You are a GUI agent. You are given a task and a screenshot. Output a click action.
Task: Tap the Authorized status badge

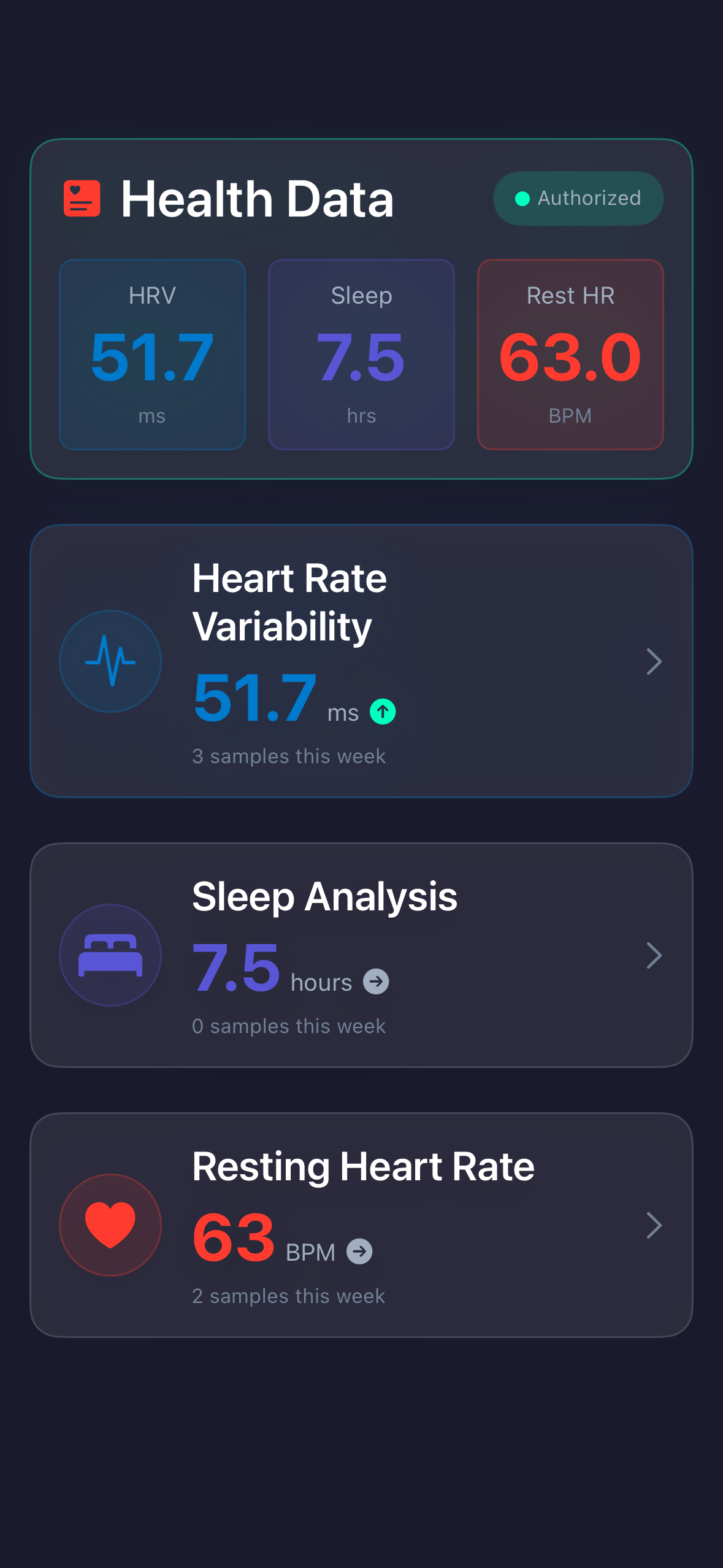click(578, 198)
